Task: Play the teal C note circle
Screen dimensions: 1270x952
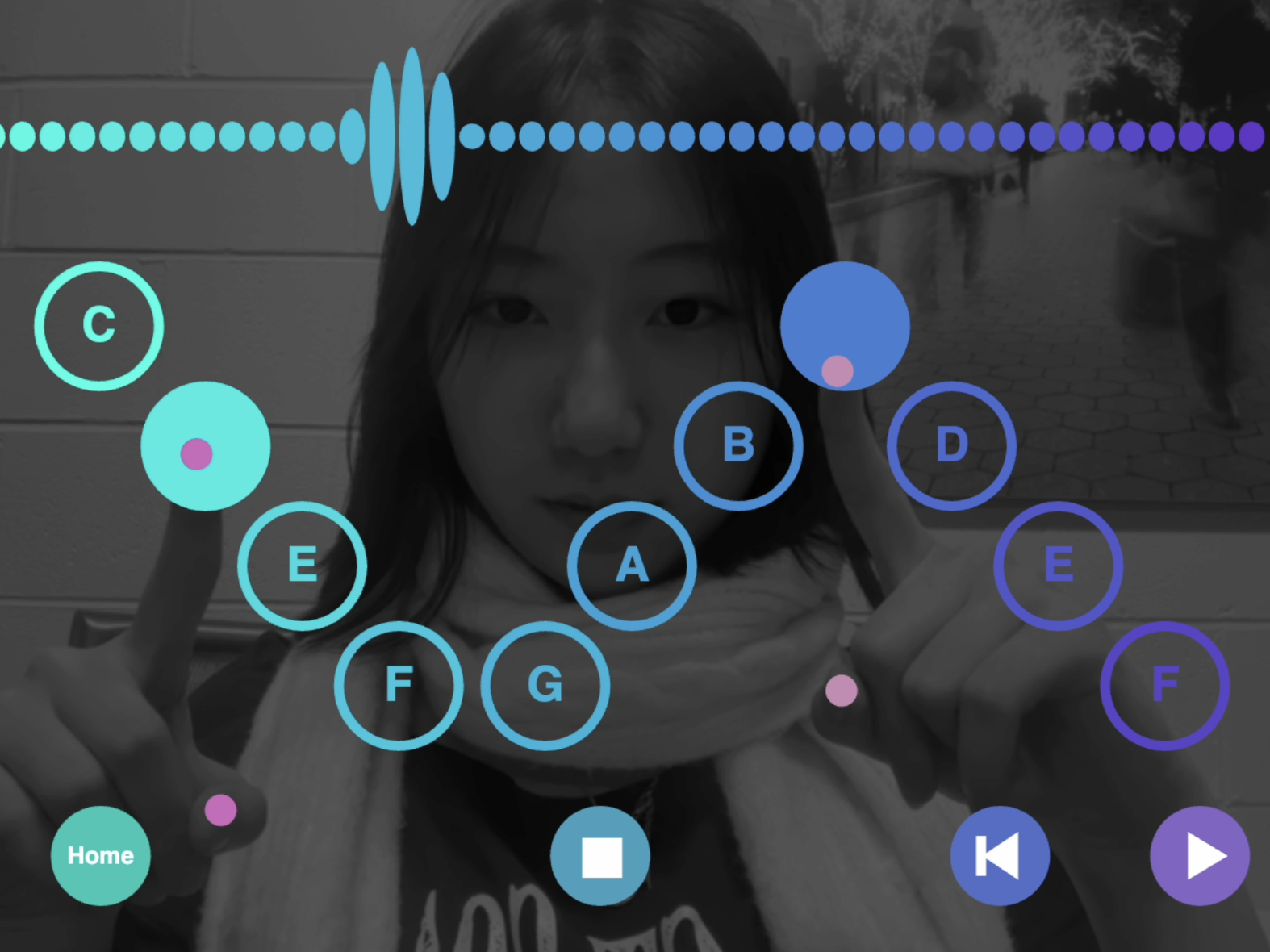Action: click(99, 326)
